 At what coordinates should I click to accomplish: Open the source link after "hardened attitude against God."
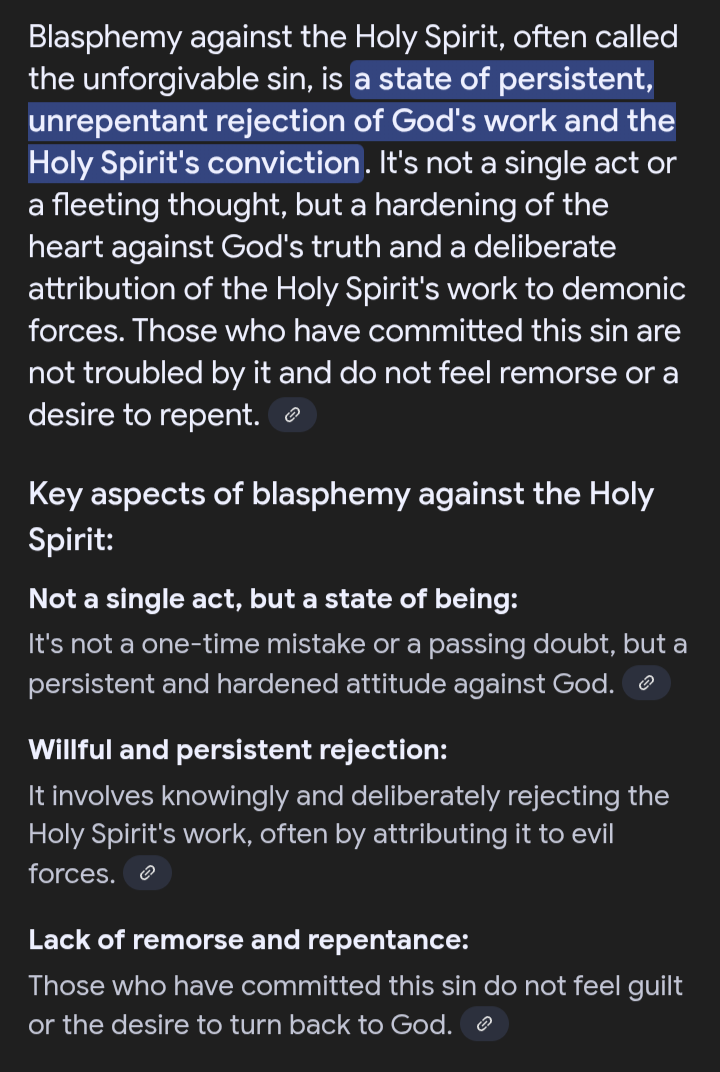(x=646, y=684)
